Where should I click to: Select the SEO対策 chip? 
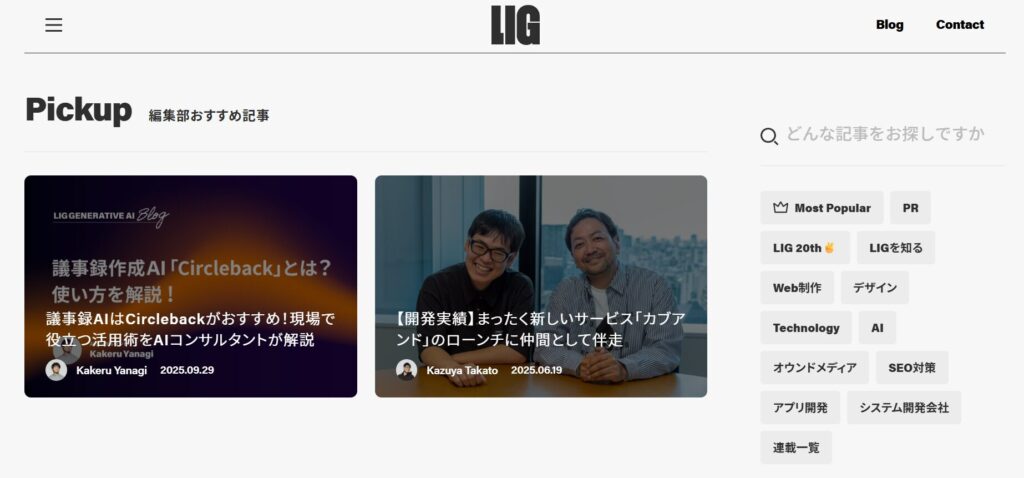911,368
